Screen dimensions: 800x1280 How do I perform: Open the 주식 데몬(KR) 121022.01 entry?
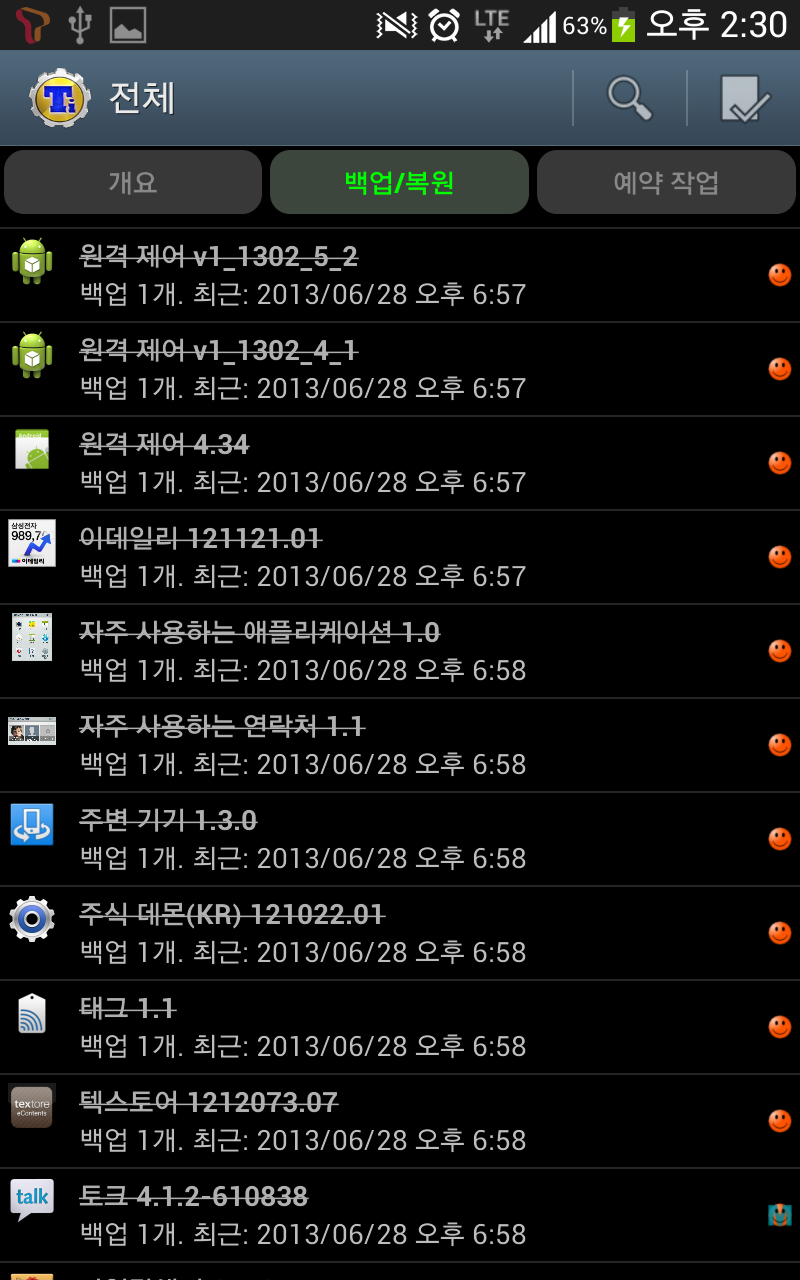coord(400,933)
